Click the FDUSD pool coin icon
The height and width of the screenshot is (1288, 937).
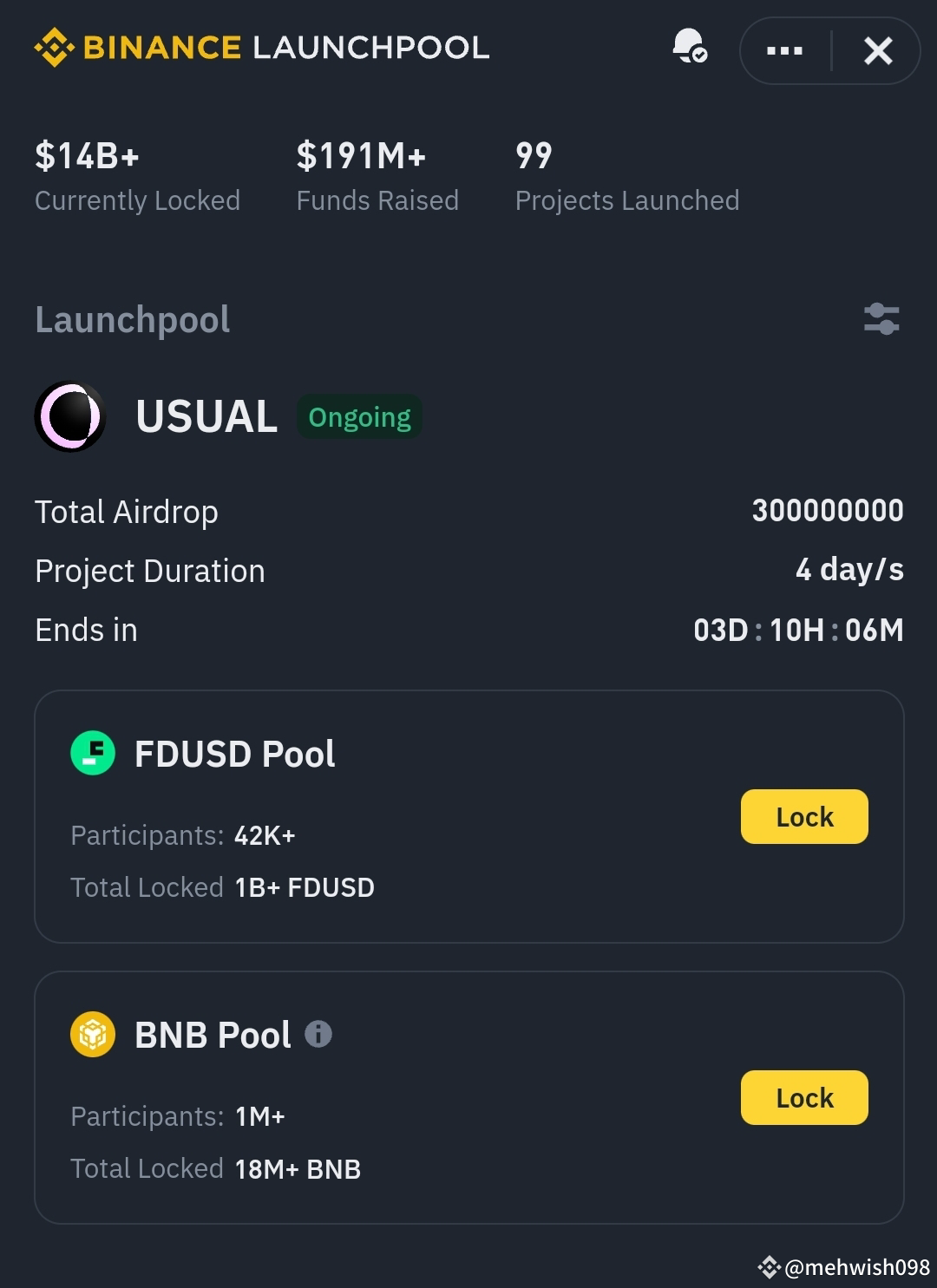[x=91, y=753]
